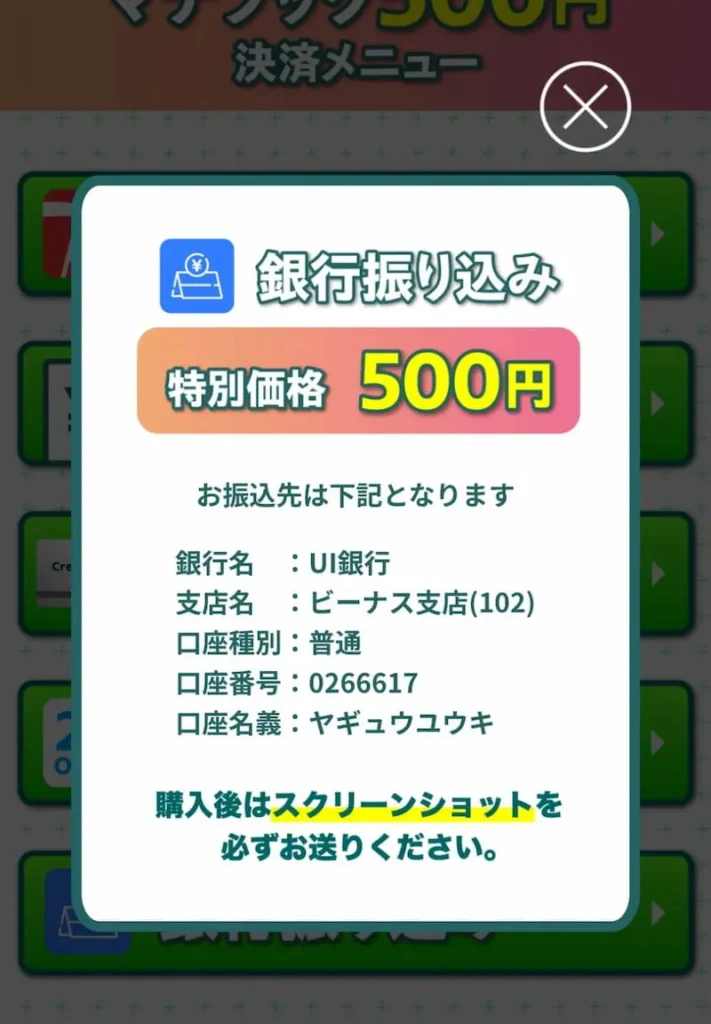711x1024 pixels.
Task: Close the bank transfer details popup
Action: [585, 108]
